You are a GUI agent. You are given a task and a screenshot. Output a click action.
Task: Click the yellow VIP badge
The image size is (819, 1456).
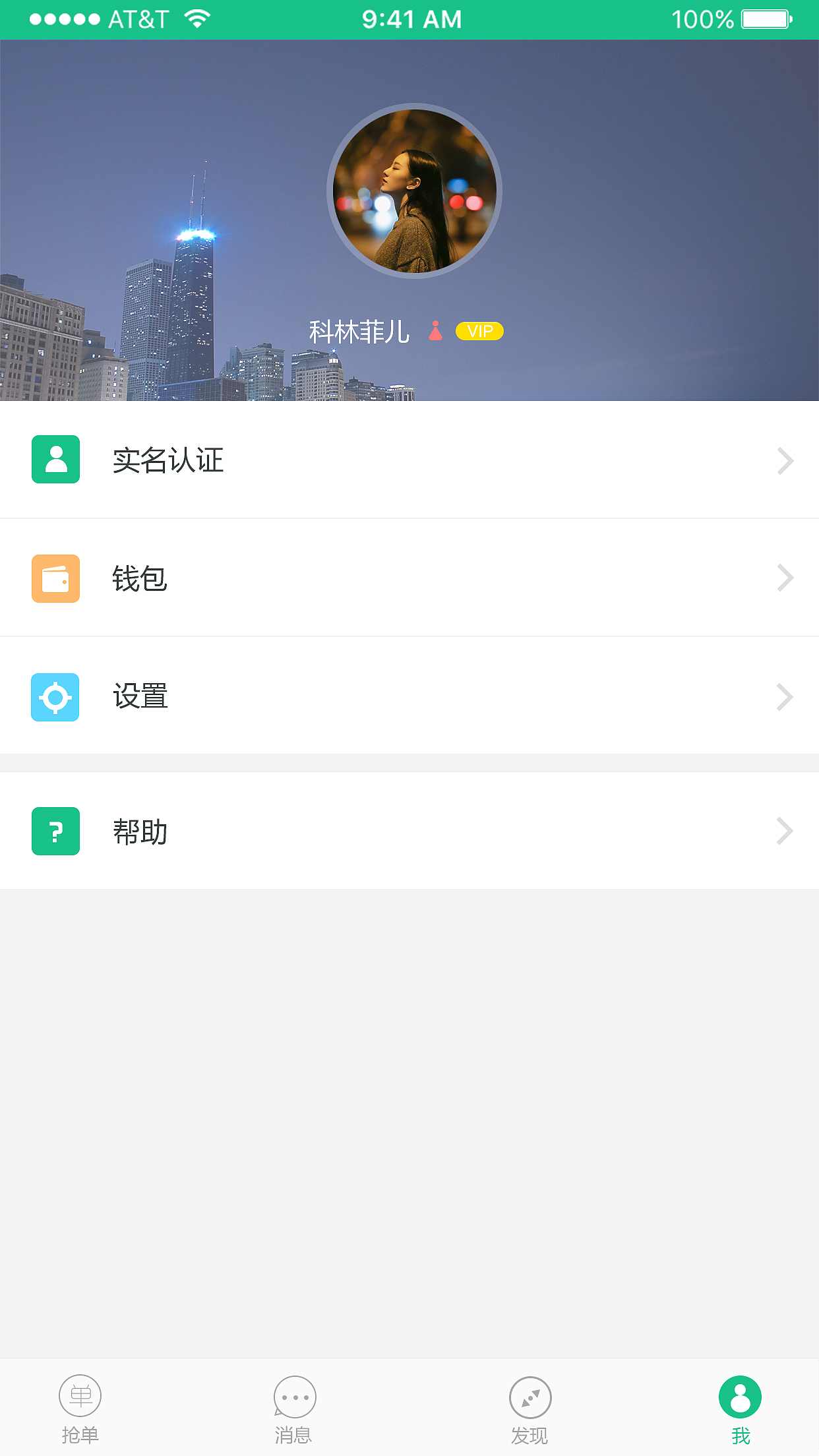480,330
